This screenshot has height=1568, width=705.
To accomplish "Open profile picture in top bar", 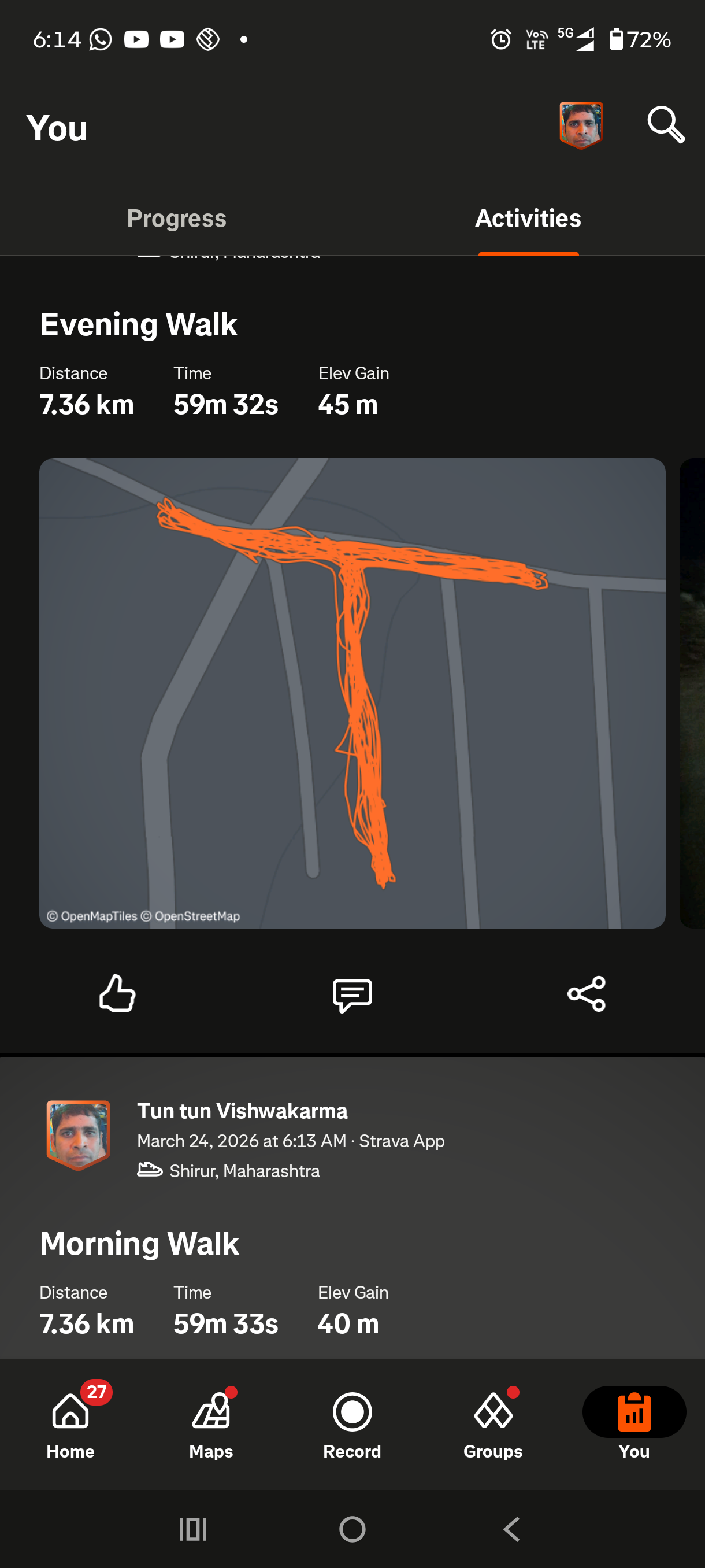I will pyautogui.click(x=581, y=125).
